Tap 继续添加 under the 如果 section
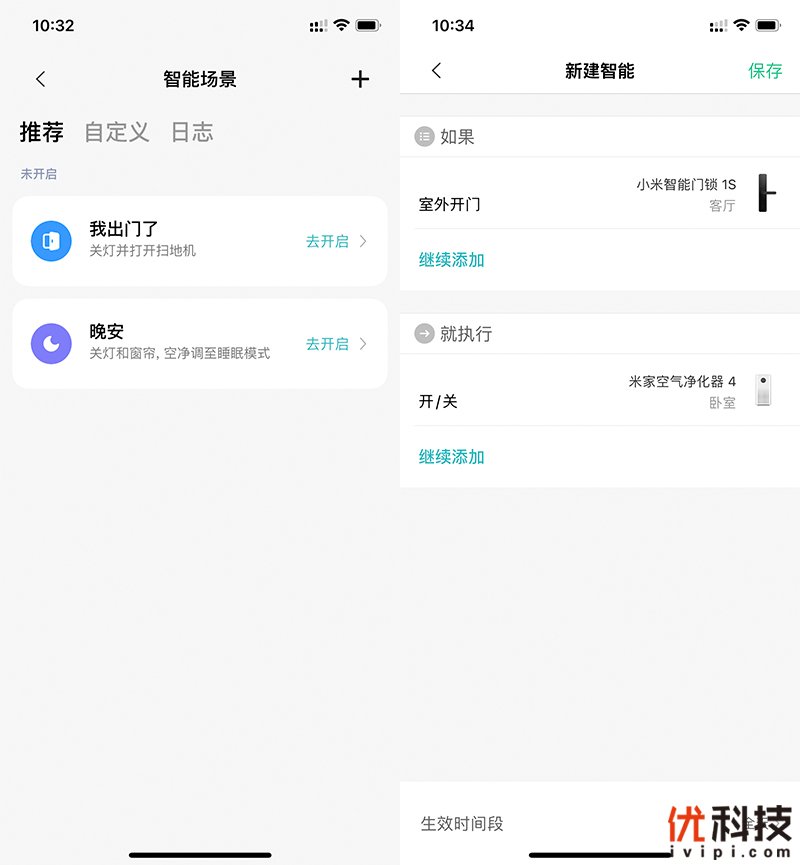 451,260
